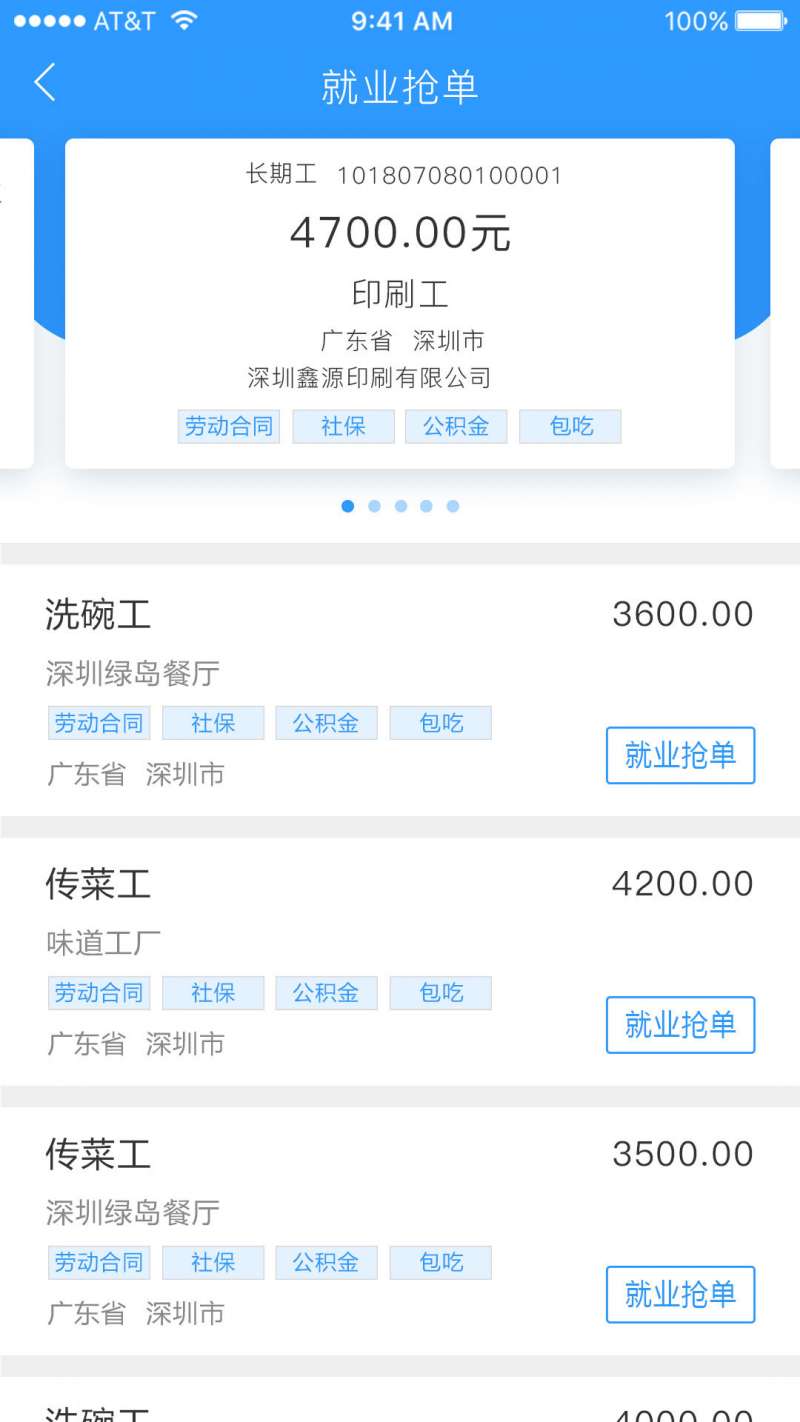Go back using the top-left arrow
This screenshot has width=800, height=1422.
[x=44, y=83]
